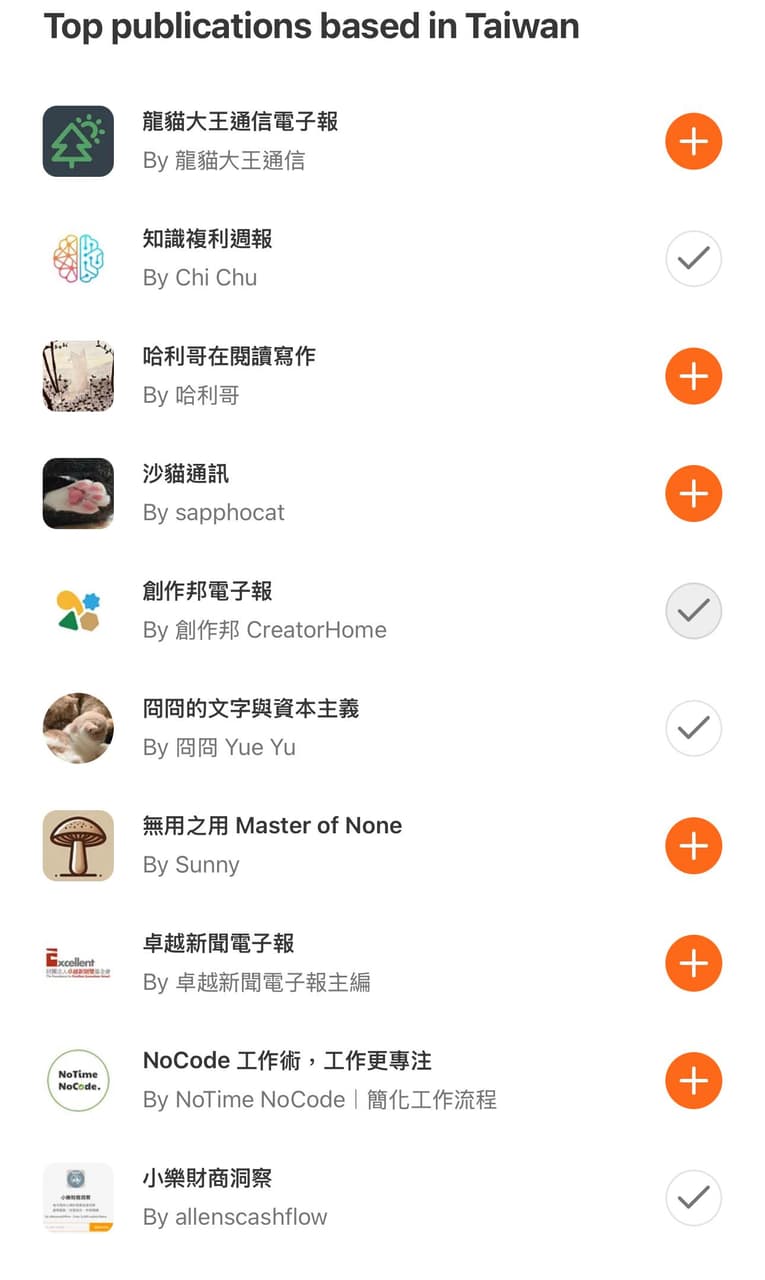Toggle subscription checkmark for 囧囧的文字與資本主義
765x1280 pixels.
tap(693, 728)
